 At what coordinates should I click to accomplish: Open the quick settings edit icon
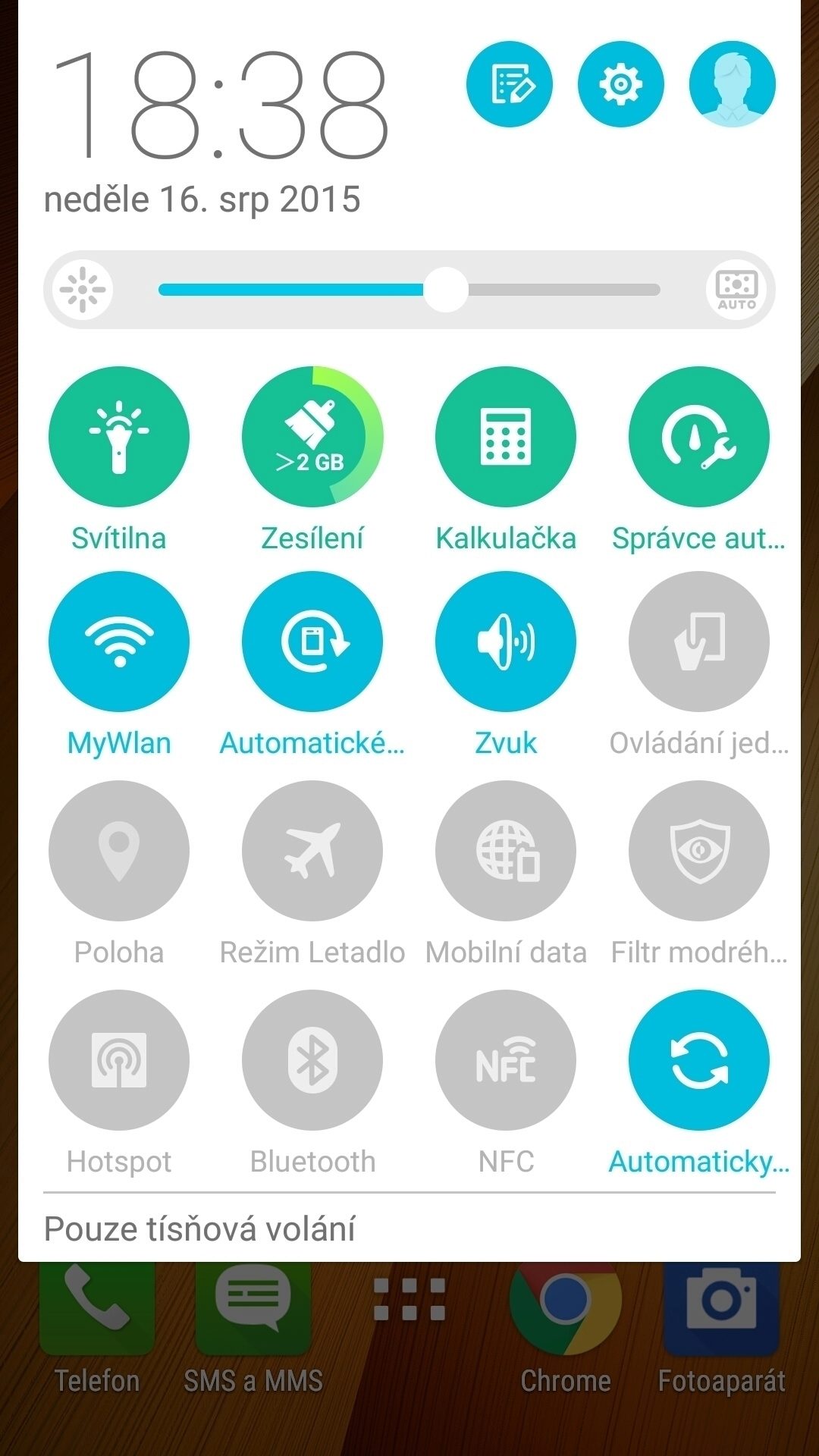pyautogui.click(x=510, y=84)
